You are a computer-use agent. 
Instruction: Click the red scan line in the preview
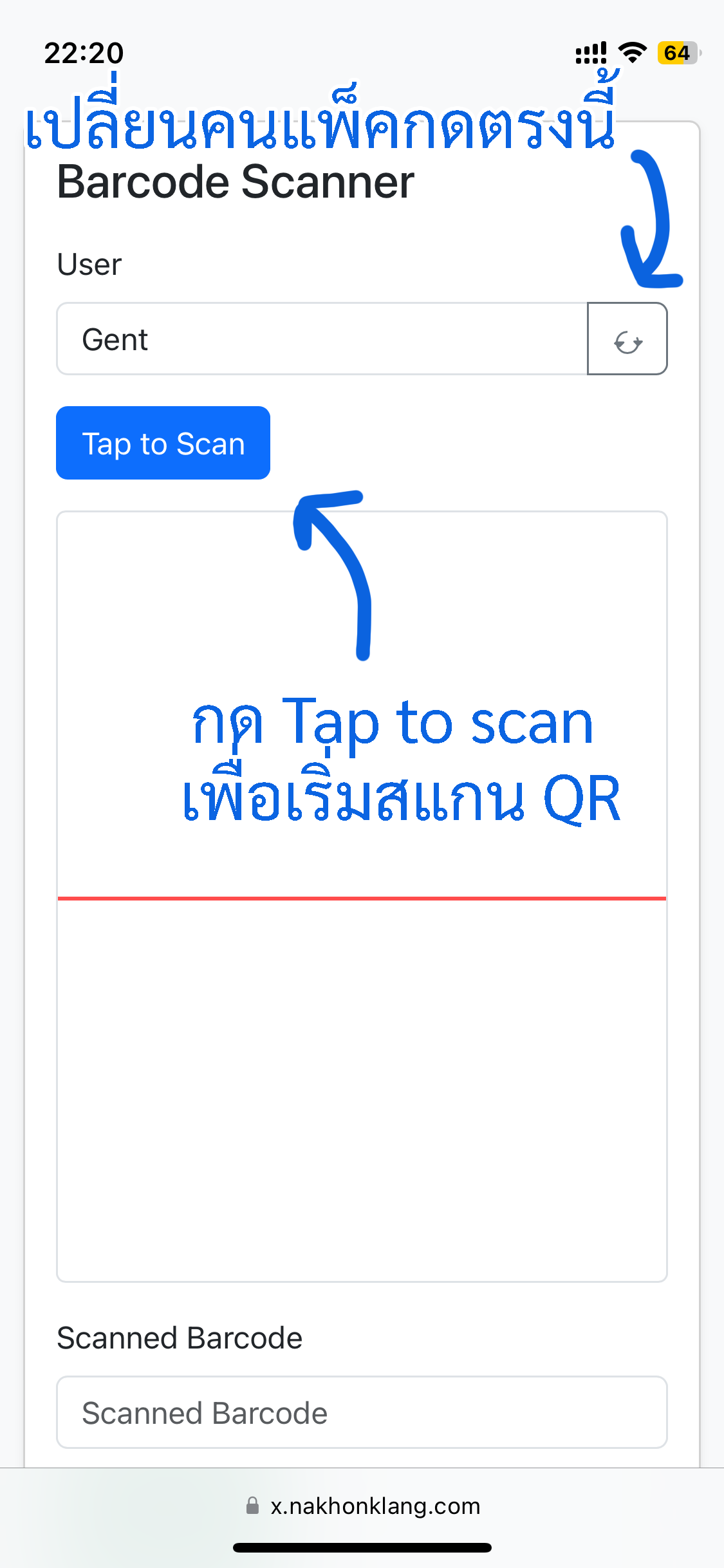pyautogui.click(x=362, y=897)
